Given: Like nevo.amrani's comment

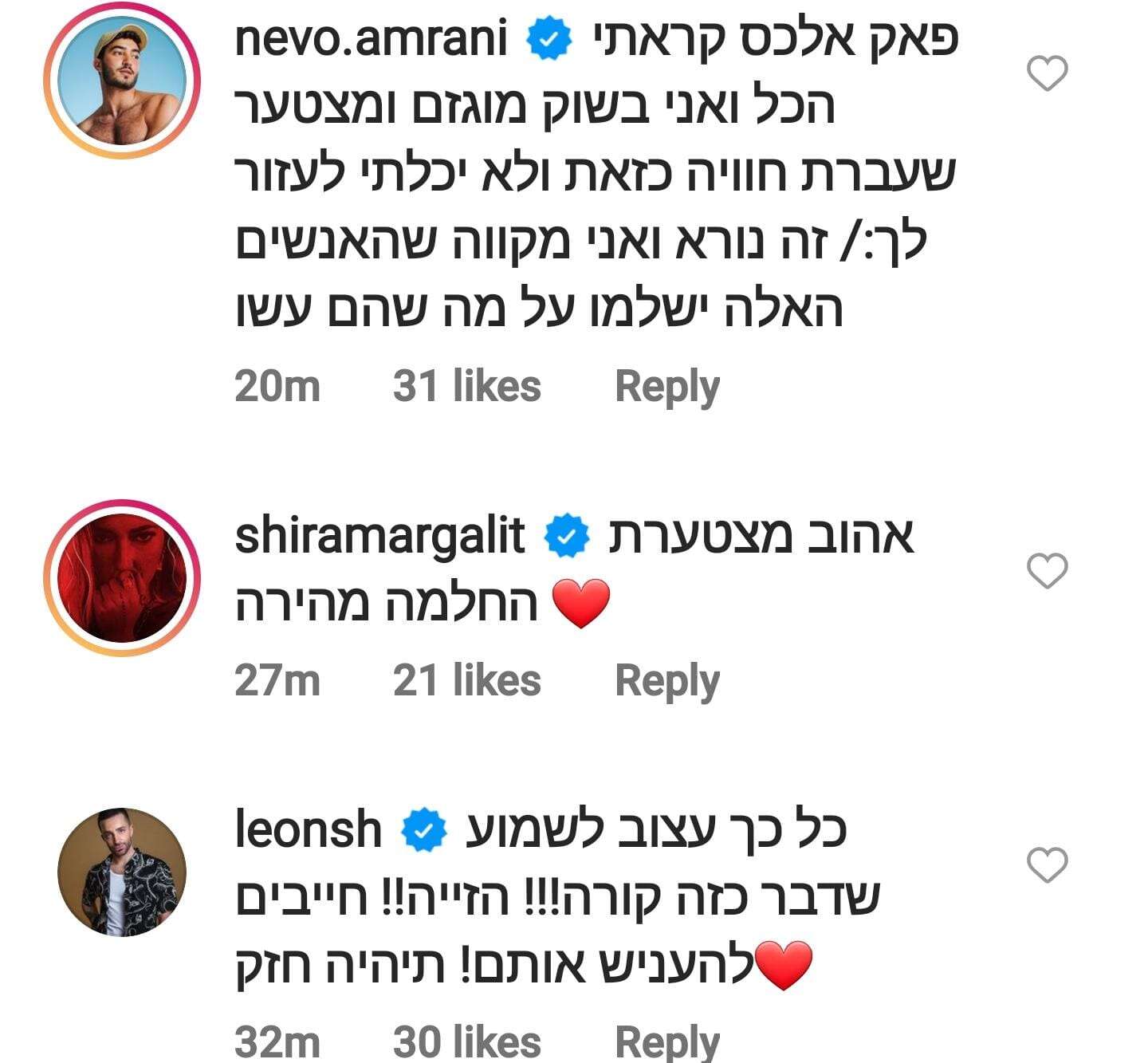Looking at the screenshot, I should pyautogui.click(x=1047, y=74).
